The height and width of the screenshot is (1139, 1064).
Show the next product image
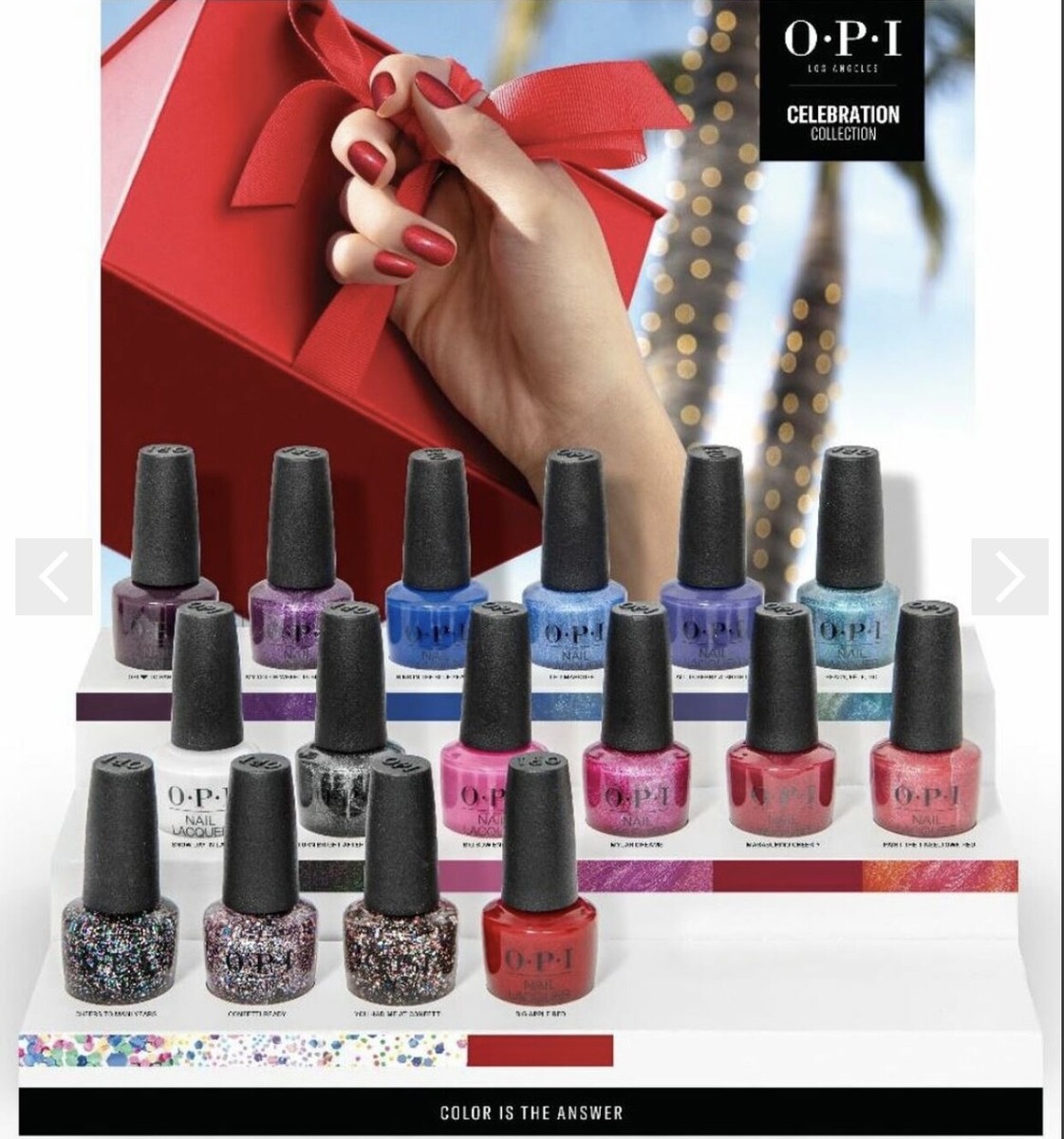[1009, 576]
